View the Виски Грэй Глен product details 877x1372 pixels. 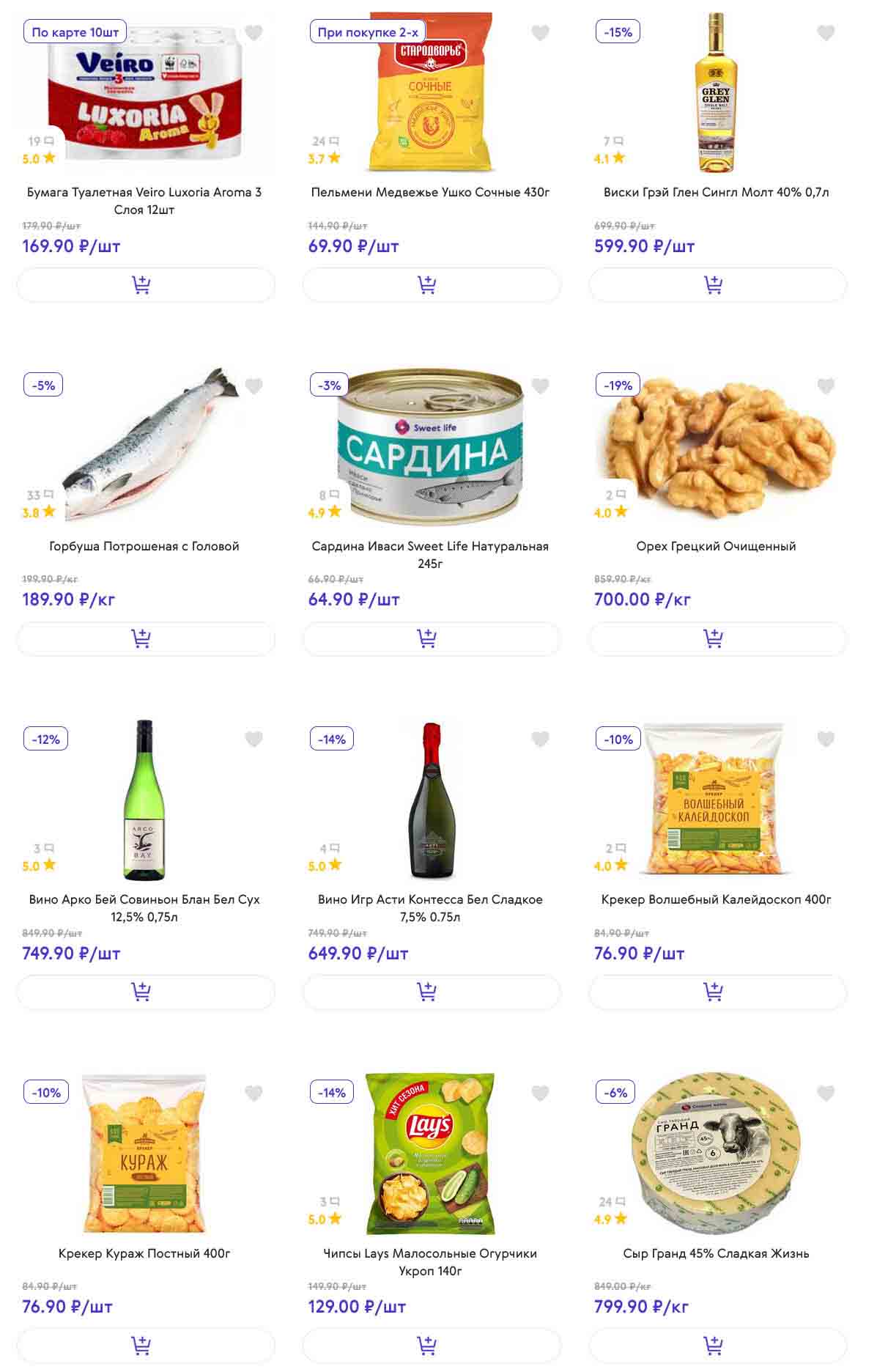click(716, 192)
